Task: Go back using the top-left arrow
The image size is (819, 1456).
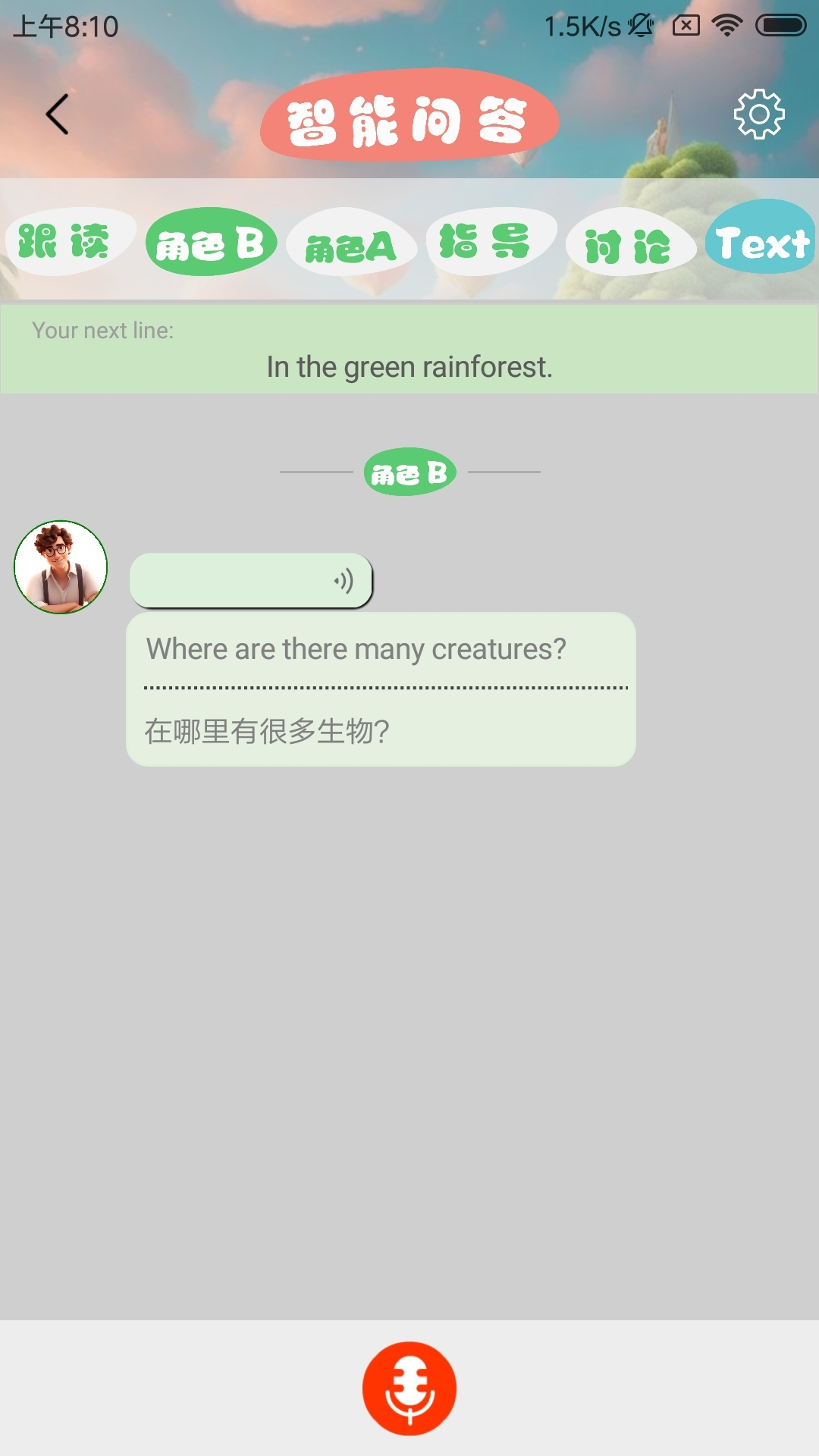Action: [x=58, y=115]
